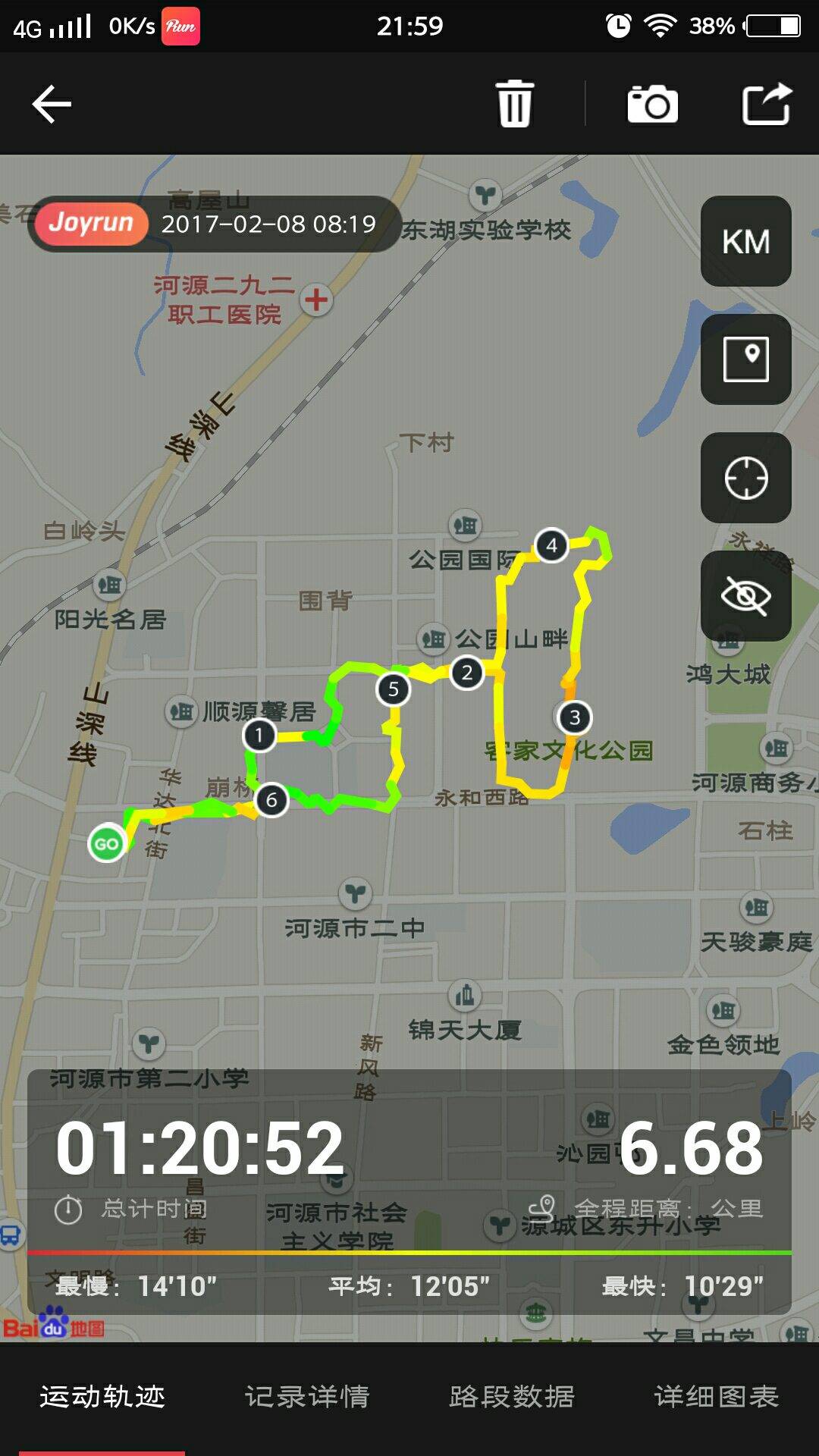Recenter the map on the route
Screen dimensions: 819x1456
pyautogui.click(x=745, y=478)
